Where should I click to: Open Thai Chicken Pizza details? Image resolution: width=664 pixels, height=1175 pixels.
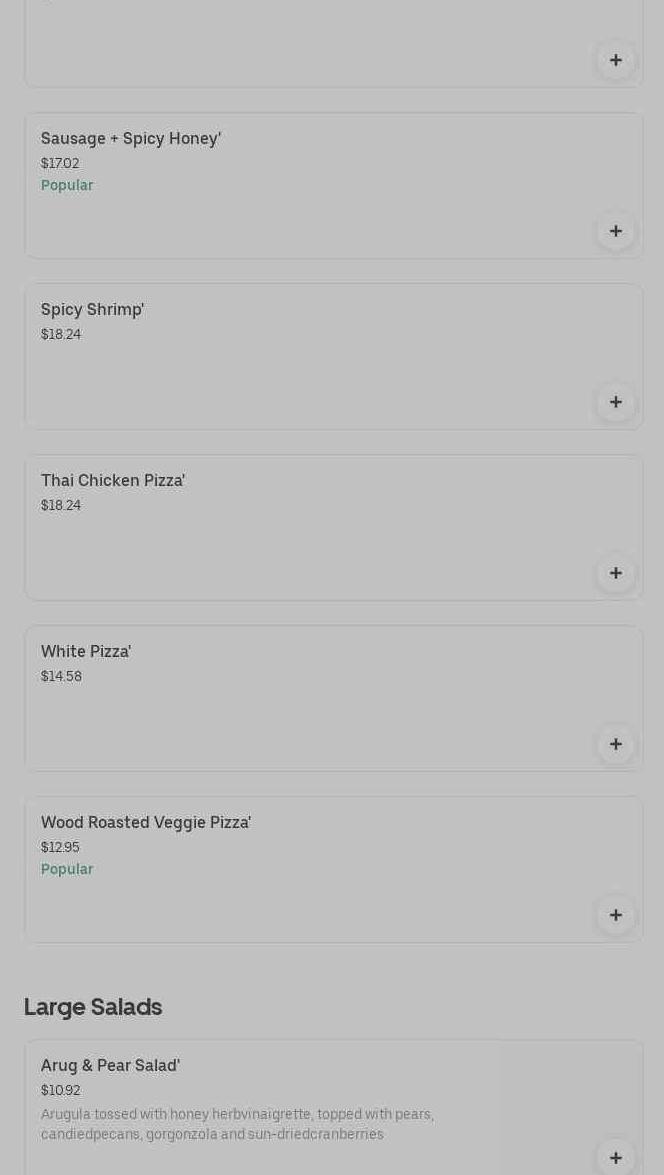point(113,481)
